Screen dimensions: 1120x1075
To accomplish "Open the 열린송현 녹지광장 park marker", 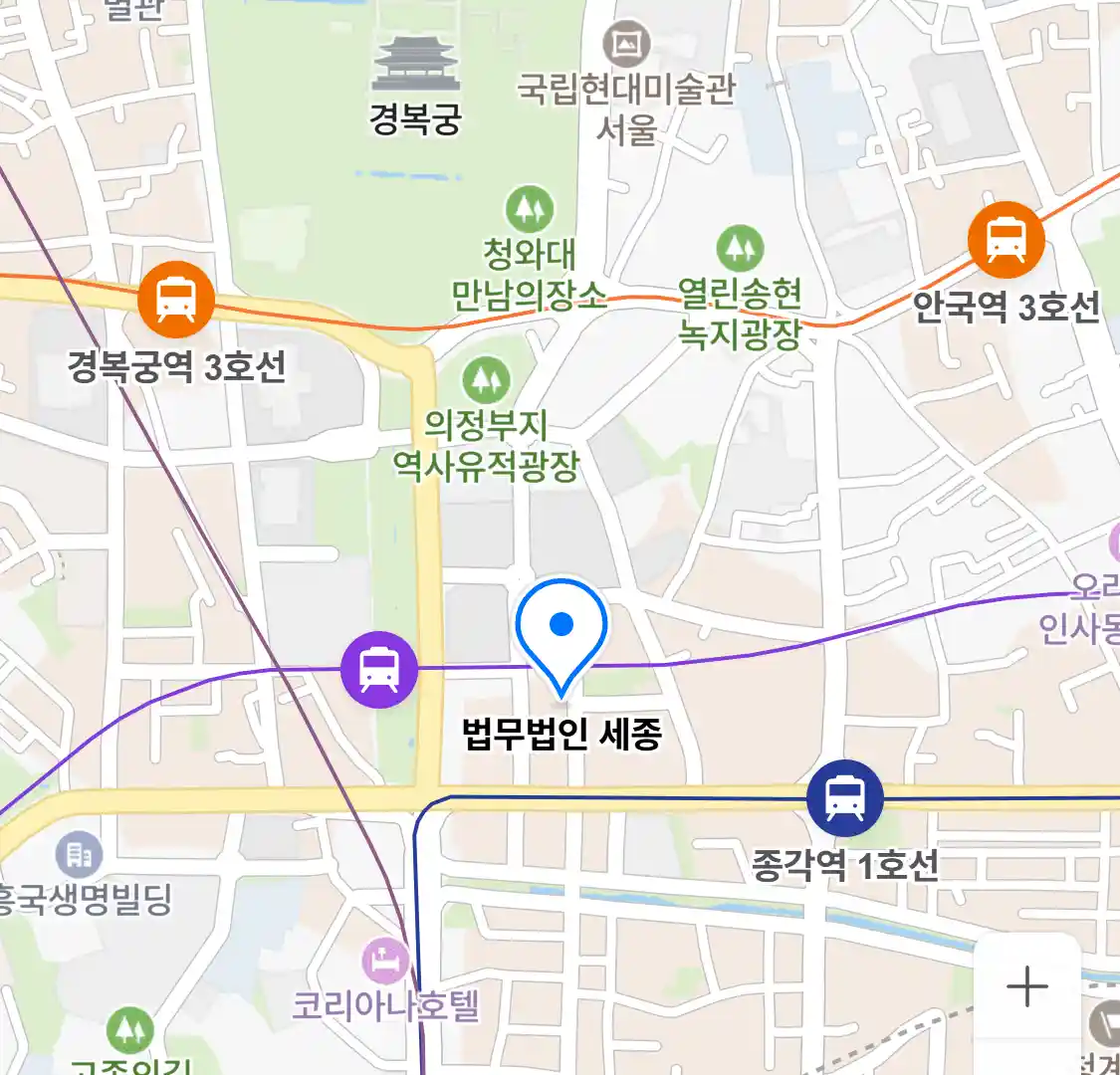I will pyautogui.click(x=740, y=249).
